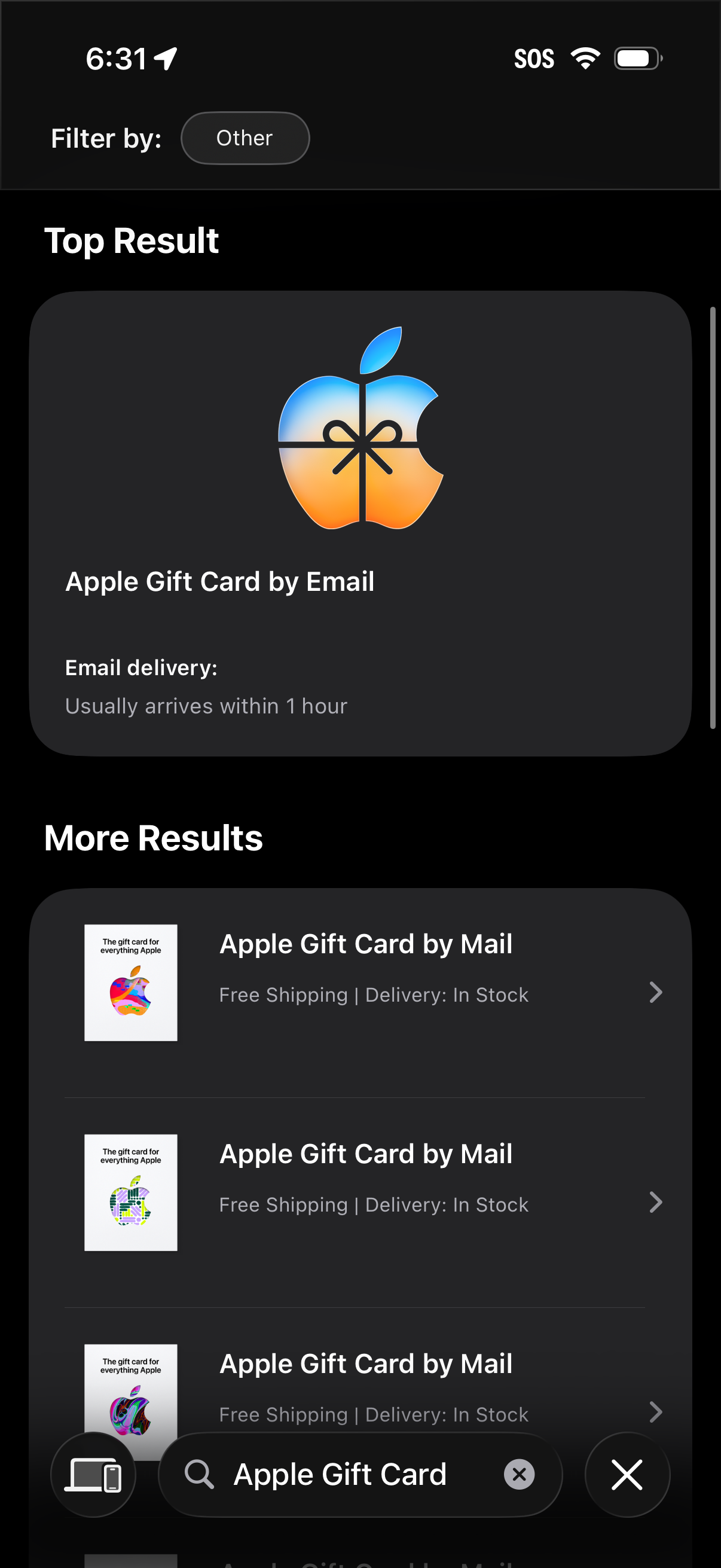The width and height of the screenshot is (721, 1568).
Task: Open Apple Gift Card by Email result
Action: click(360, 523)
